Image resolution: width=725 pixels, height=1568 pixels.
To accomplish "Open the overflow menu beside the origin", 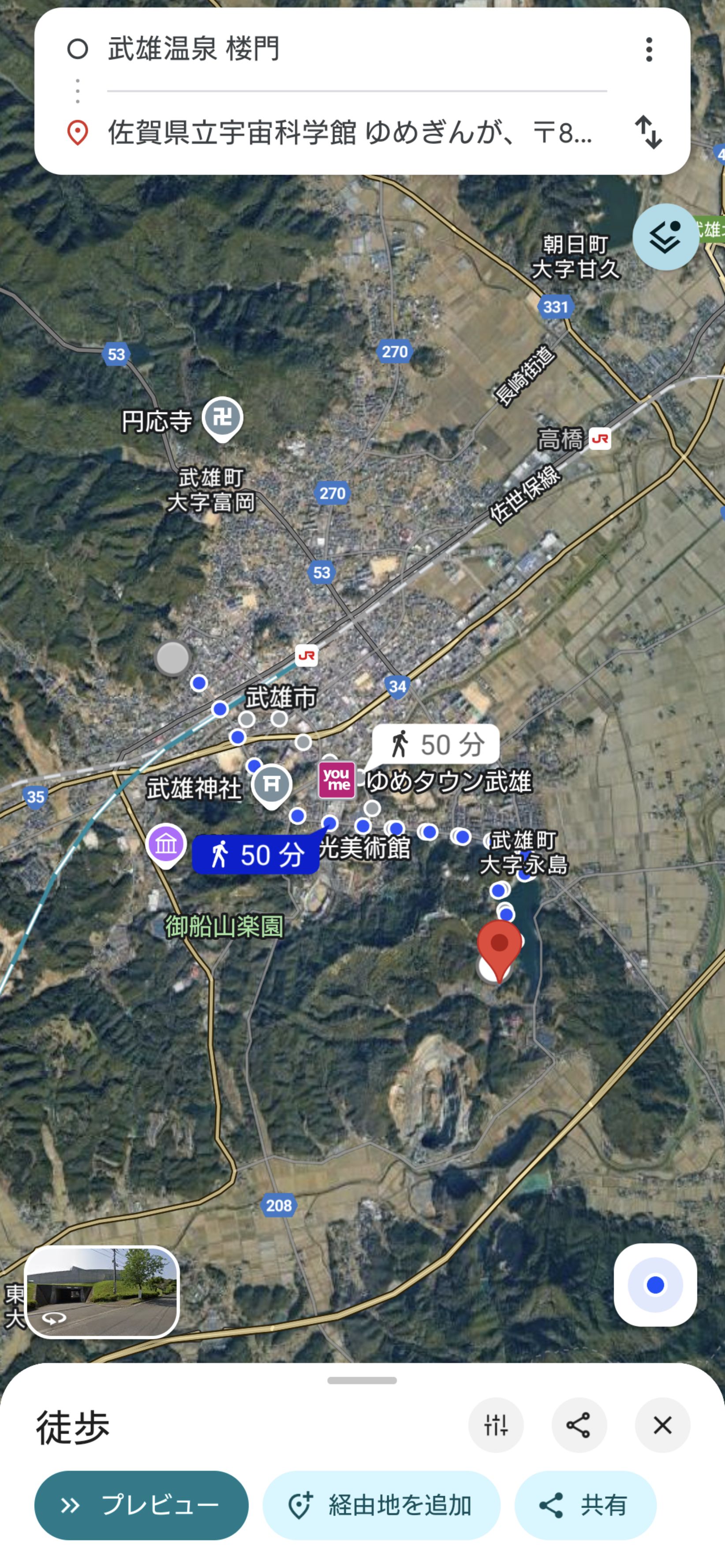I will coord(649,49).
